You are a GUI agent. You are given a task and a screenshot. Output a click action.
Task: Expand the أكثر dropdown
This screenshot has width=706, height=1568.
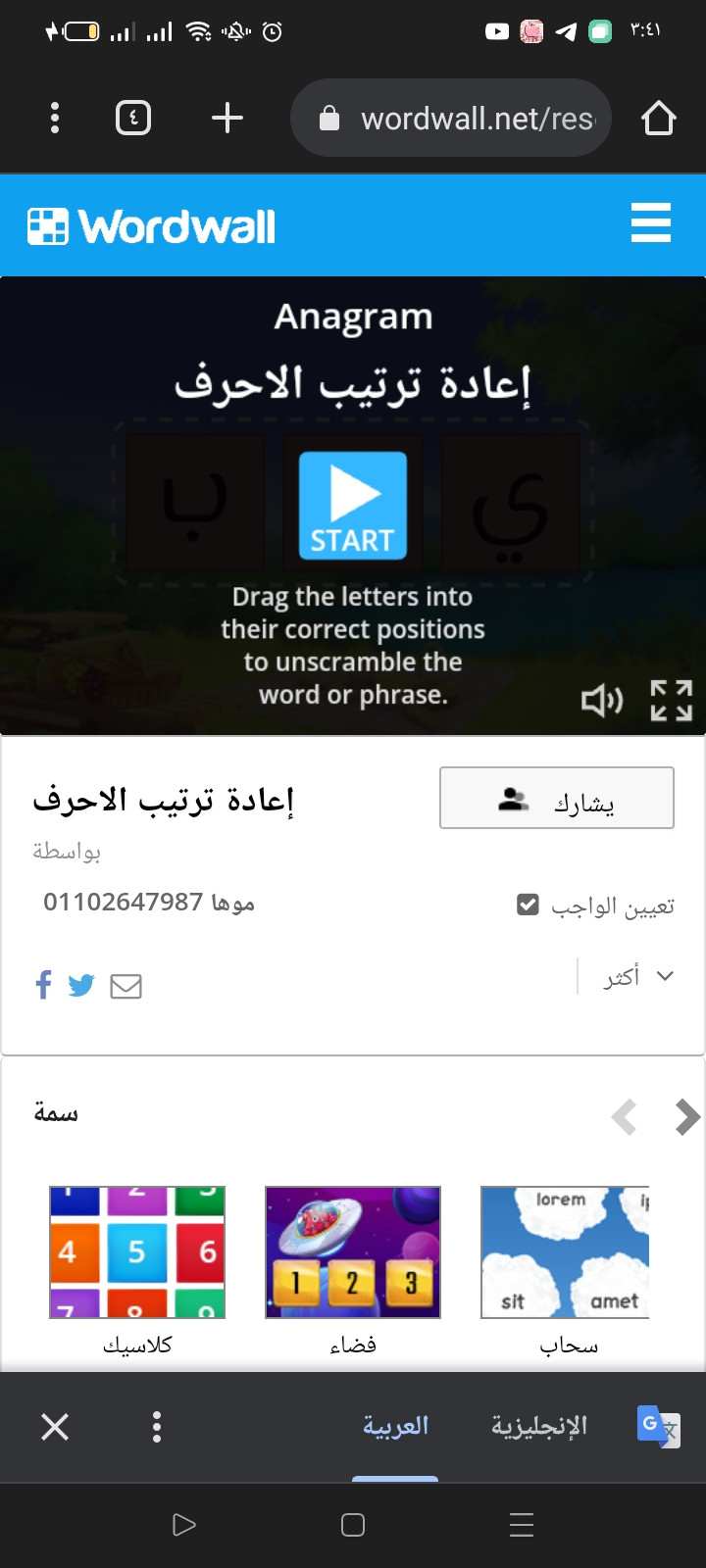click(637, 976)
